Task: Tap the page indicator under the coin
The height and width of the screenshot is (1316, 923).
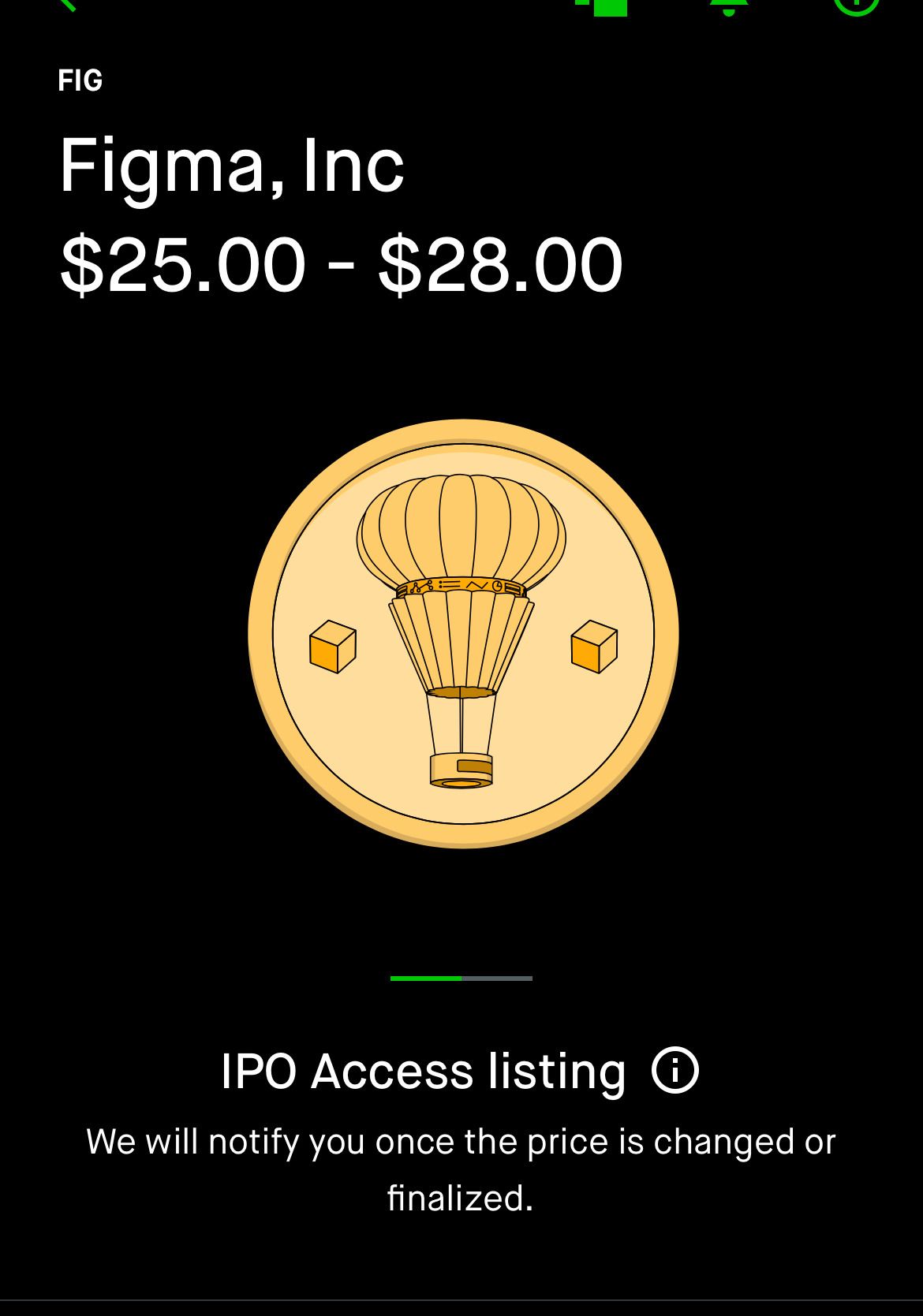Action: coord(461,979)
